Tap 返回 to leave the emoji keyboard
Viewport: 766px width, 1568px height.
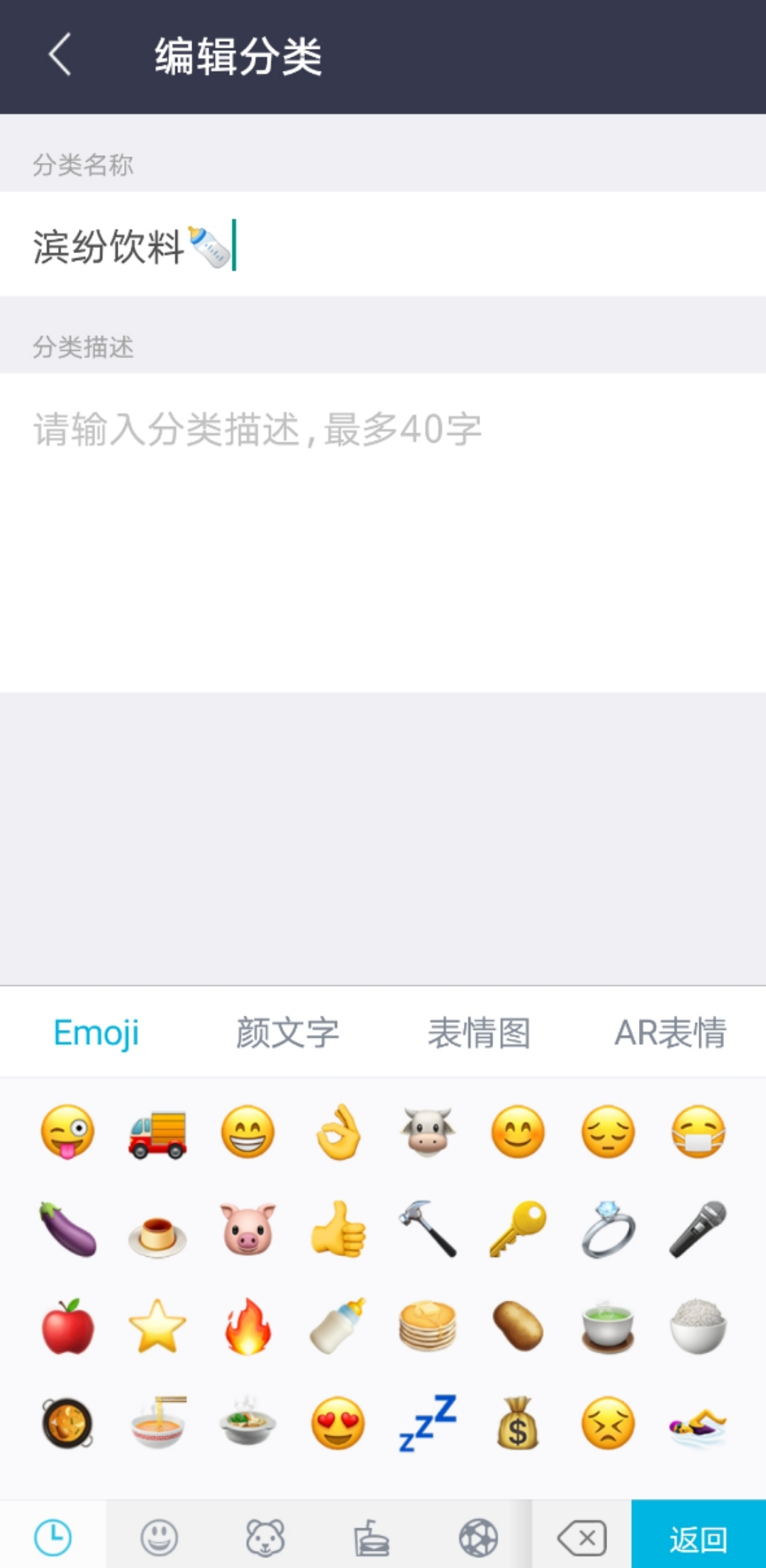tap(698, 1538)
